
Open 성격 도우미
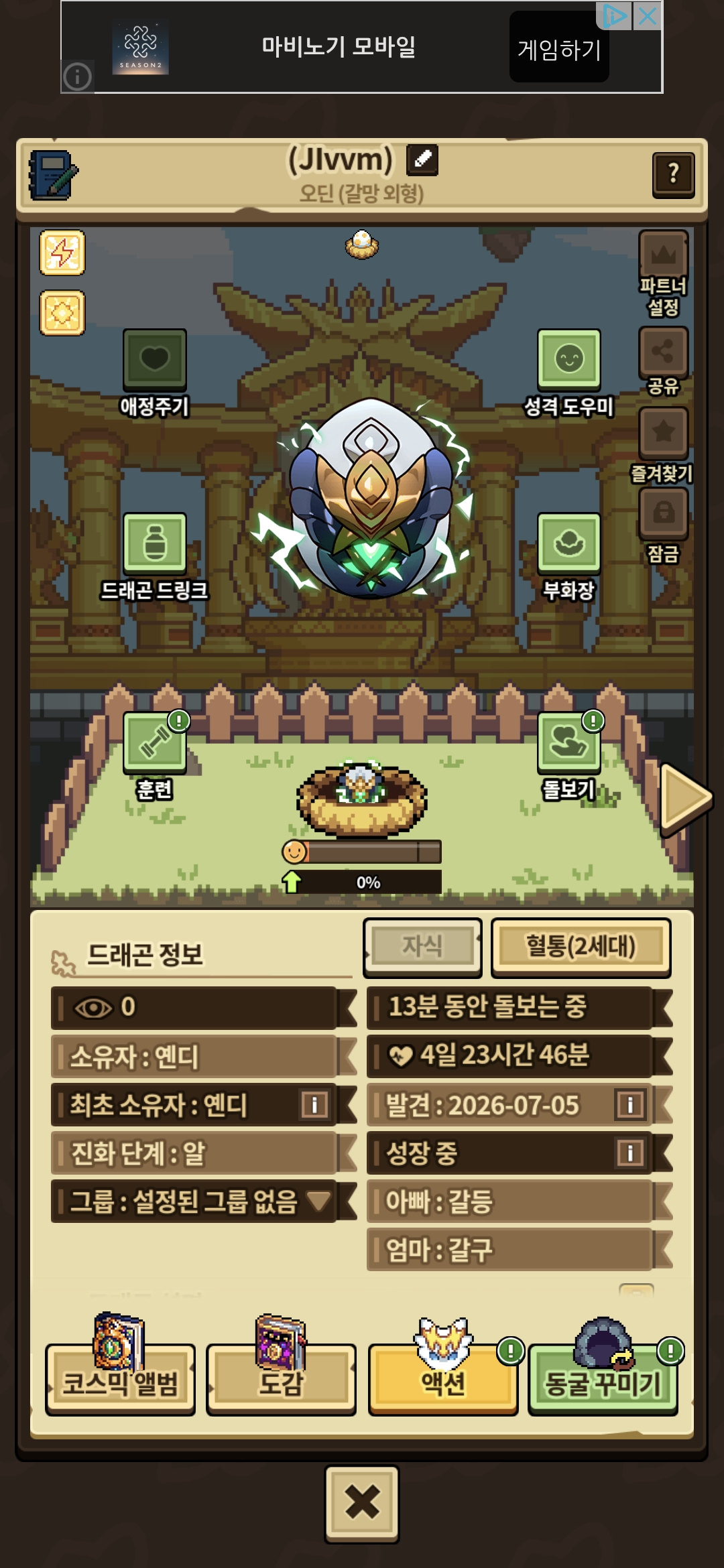[568, 360]
